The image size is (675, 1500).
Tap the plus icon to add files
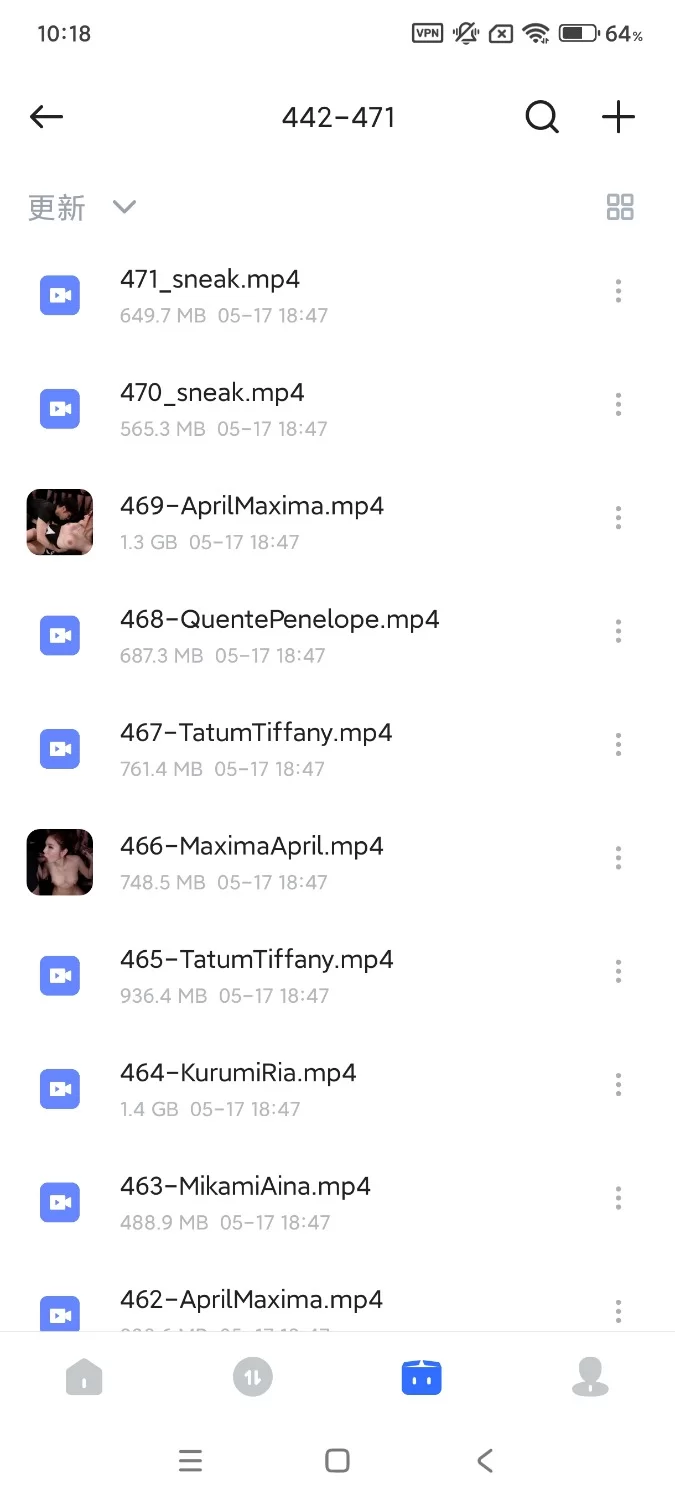tap(618, 117)
